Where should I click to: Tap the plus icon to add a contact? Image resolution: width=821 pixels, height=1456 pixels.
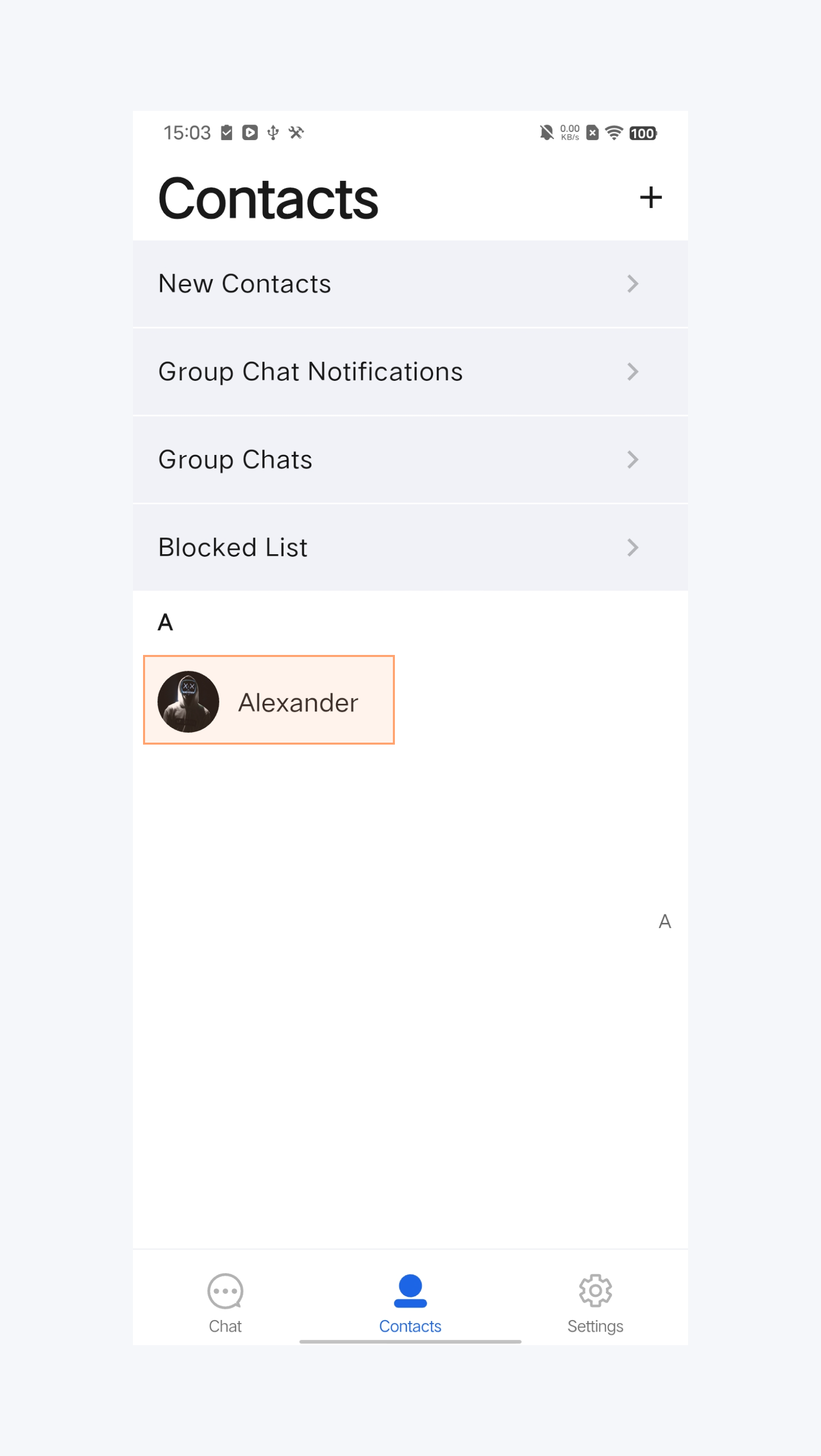(x=650, y=197)
